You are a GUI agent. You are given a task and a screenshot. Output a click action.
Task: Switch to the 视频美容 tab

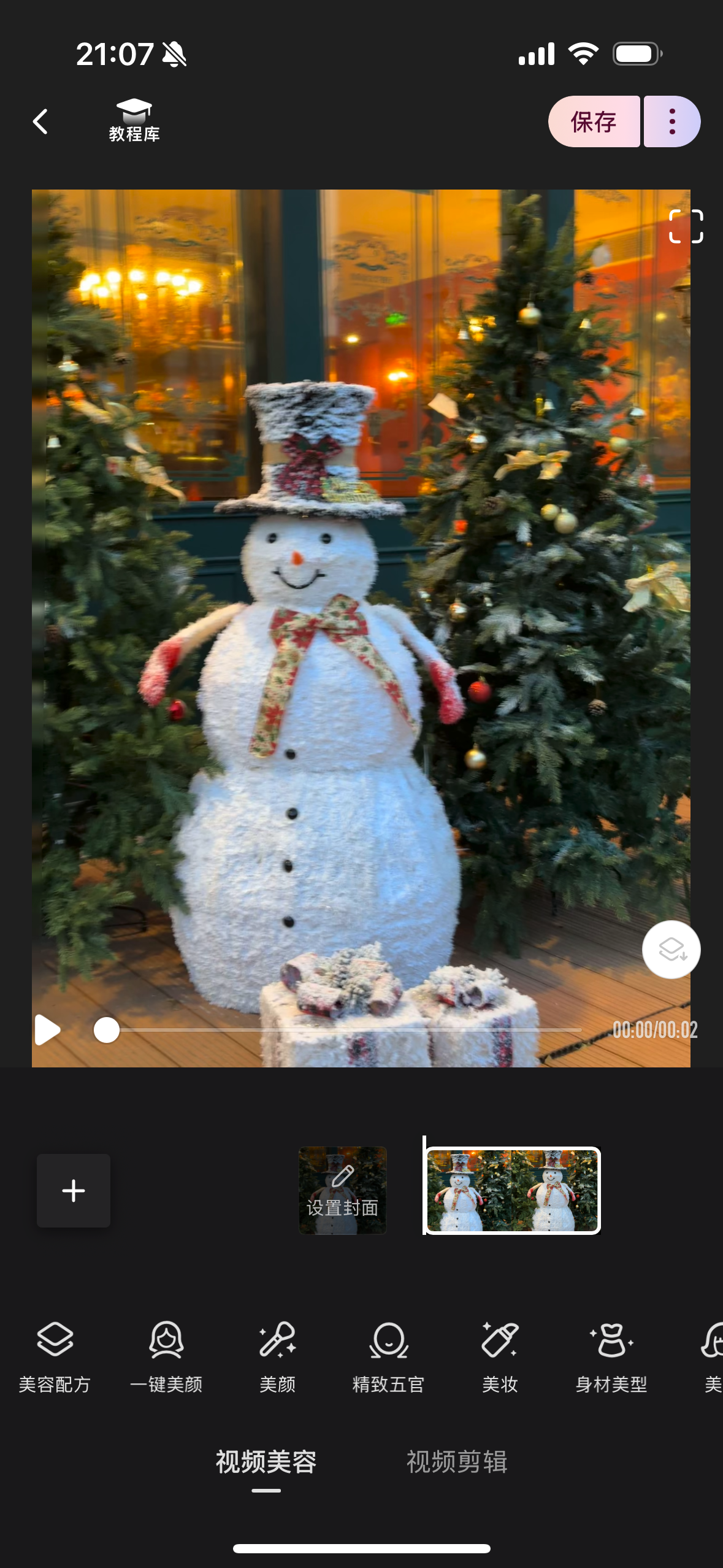pyautogui.click(x=266, y=1462)
